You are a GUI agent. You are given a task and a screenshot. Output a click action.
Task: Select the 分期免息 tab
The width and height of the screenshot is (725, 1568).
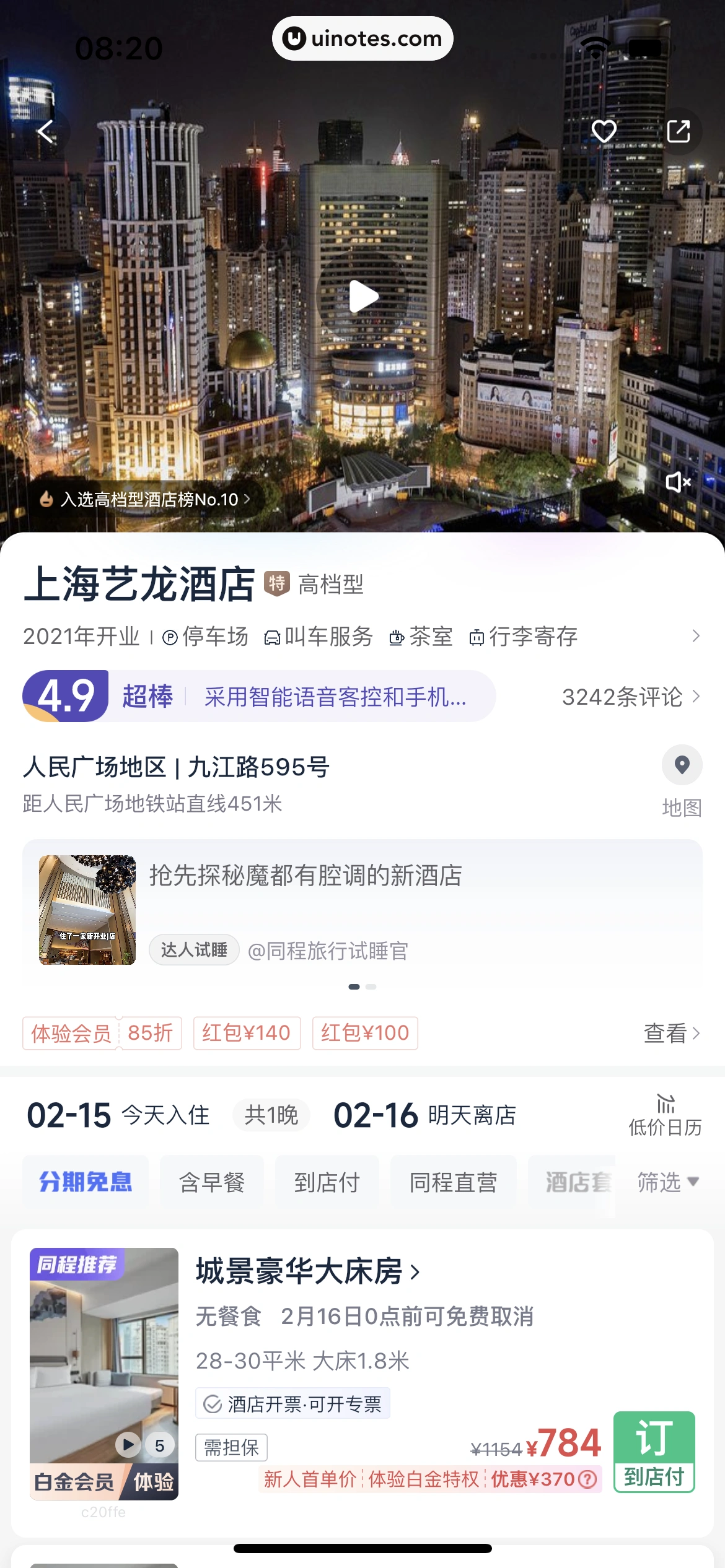[85, 1180]
